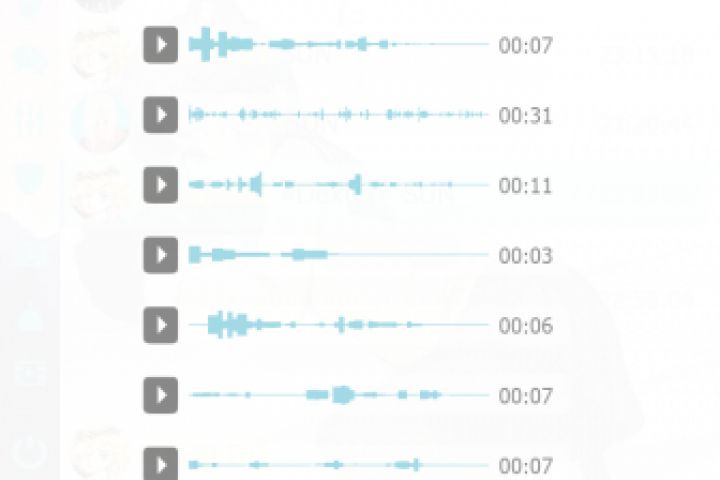Start playback of the 00:03 clip
Screen dimensions: 720x480
pyautogui.click(x=160, y=255)
